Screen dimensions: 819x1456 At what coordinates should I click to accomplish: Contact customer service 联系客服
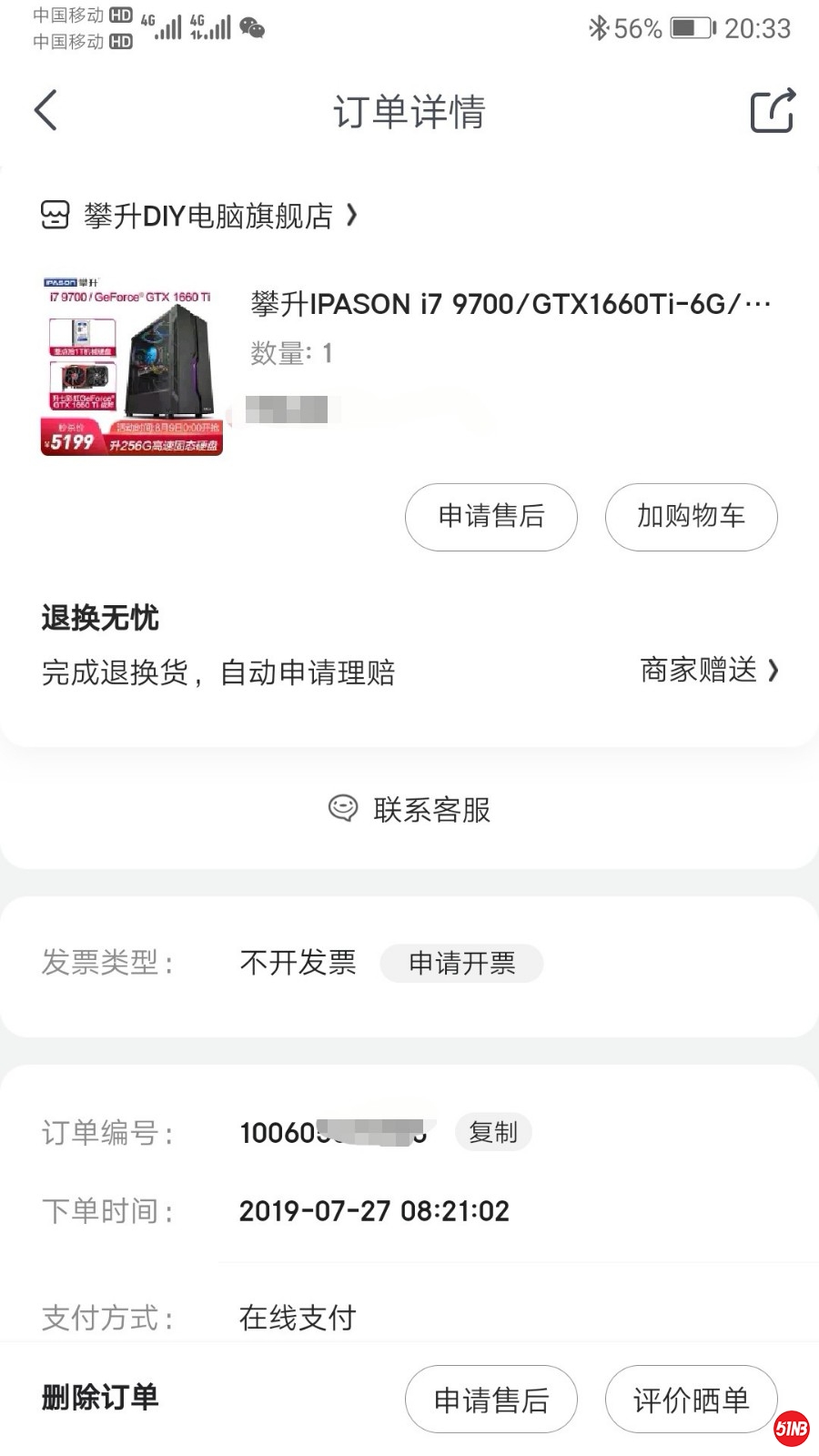tap(409, 809)
